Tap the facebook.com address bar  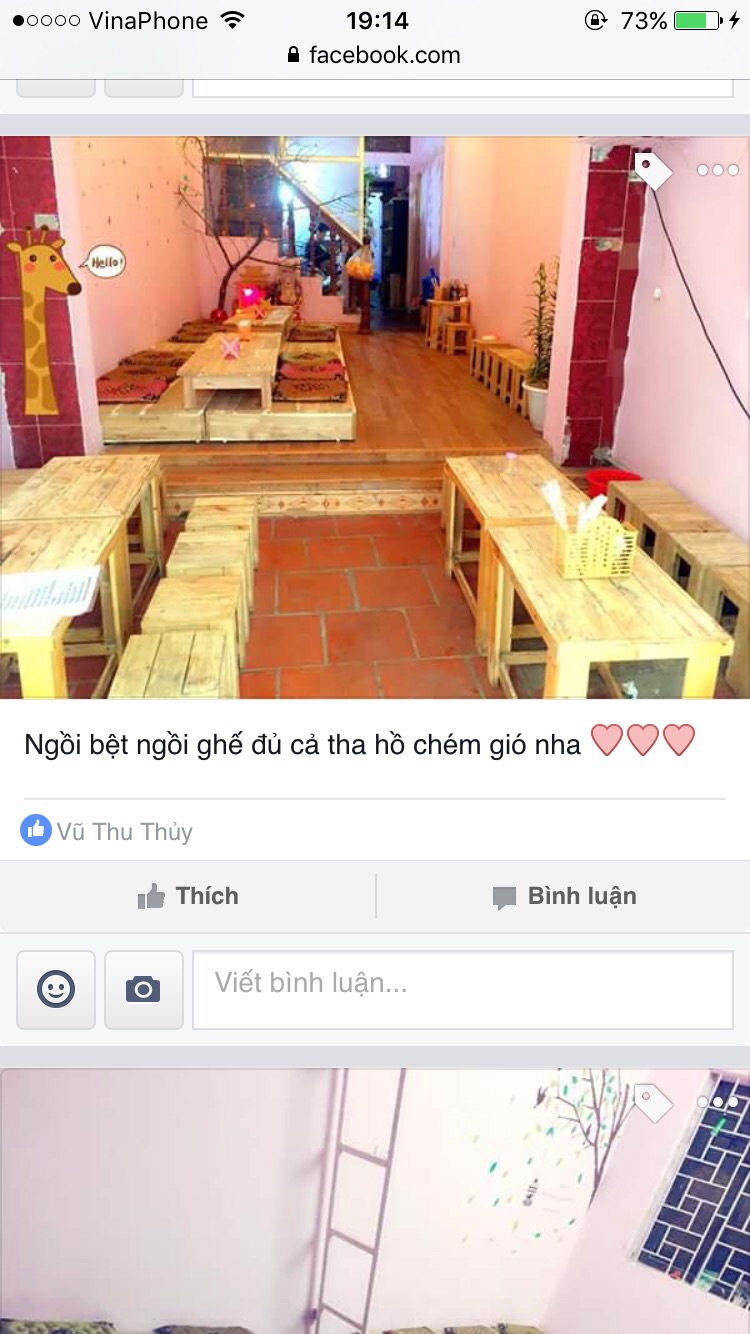tap(374, 55)
